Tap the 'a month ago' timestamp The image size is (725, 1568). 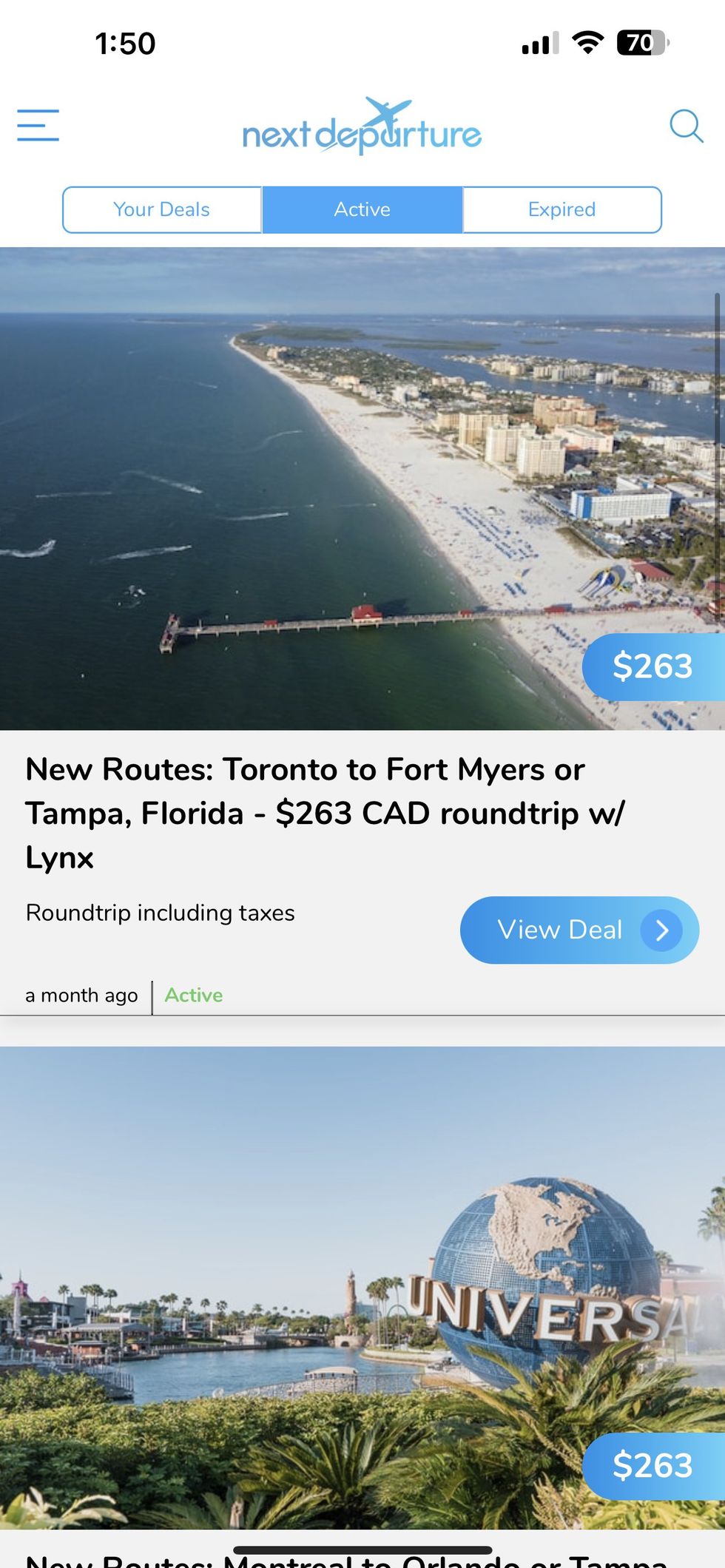[81, 995]
